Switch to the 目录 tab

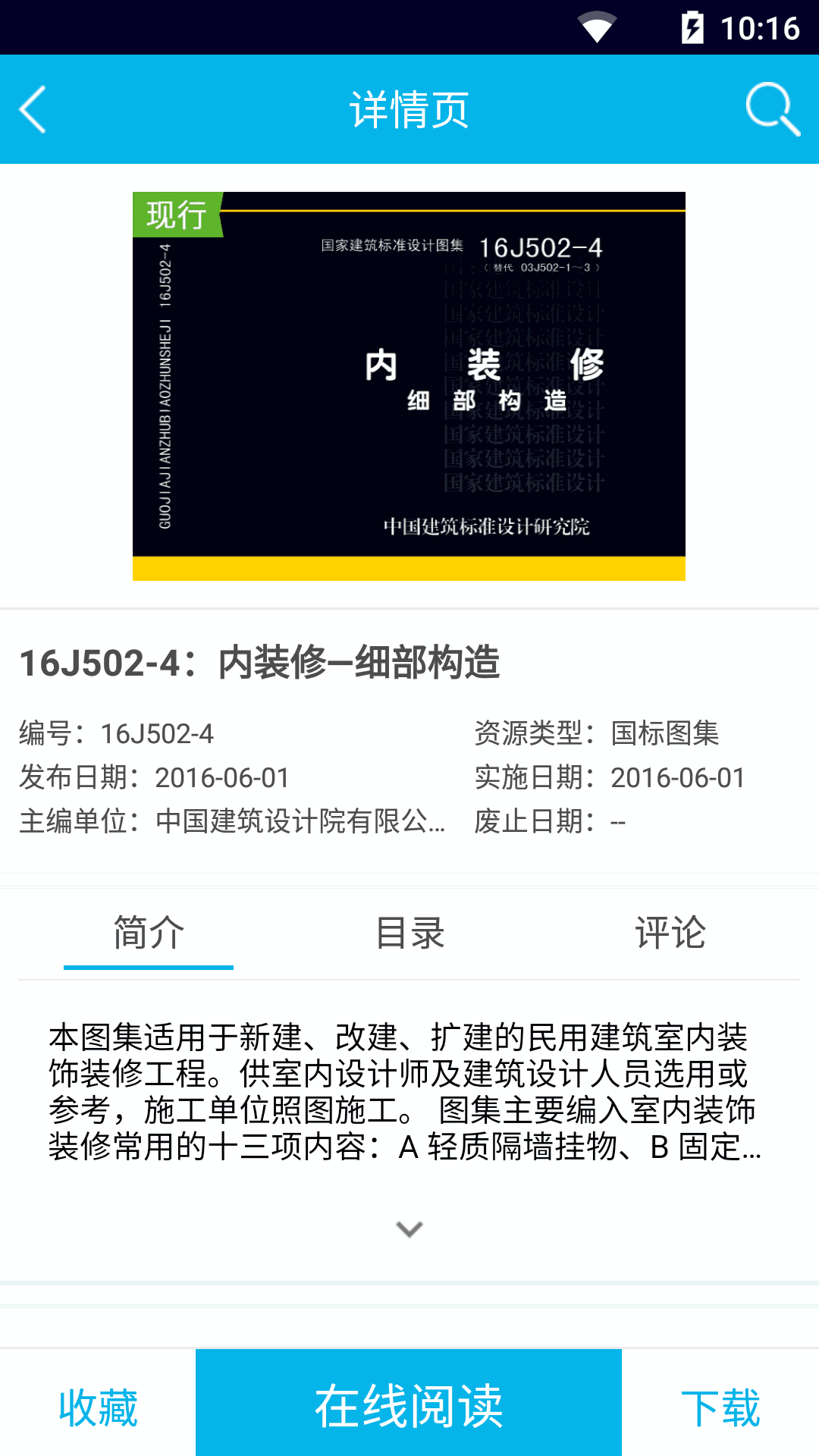(409, 934)
